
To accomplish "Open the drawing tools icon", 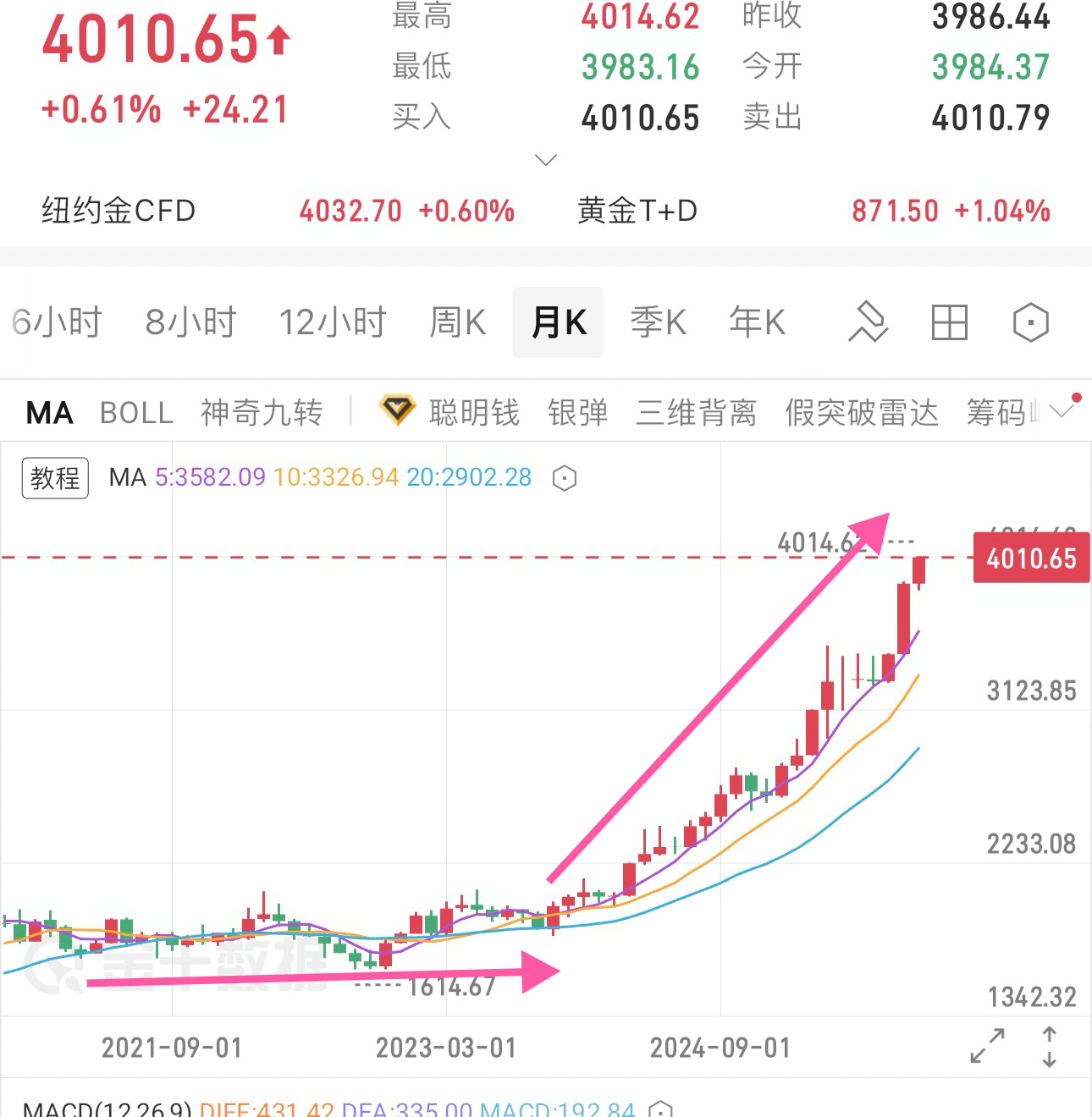I will coord(868,322).
